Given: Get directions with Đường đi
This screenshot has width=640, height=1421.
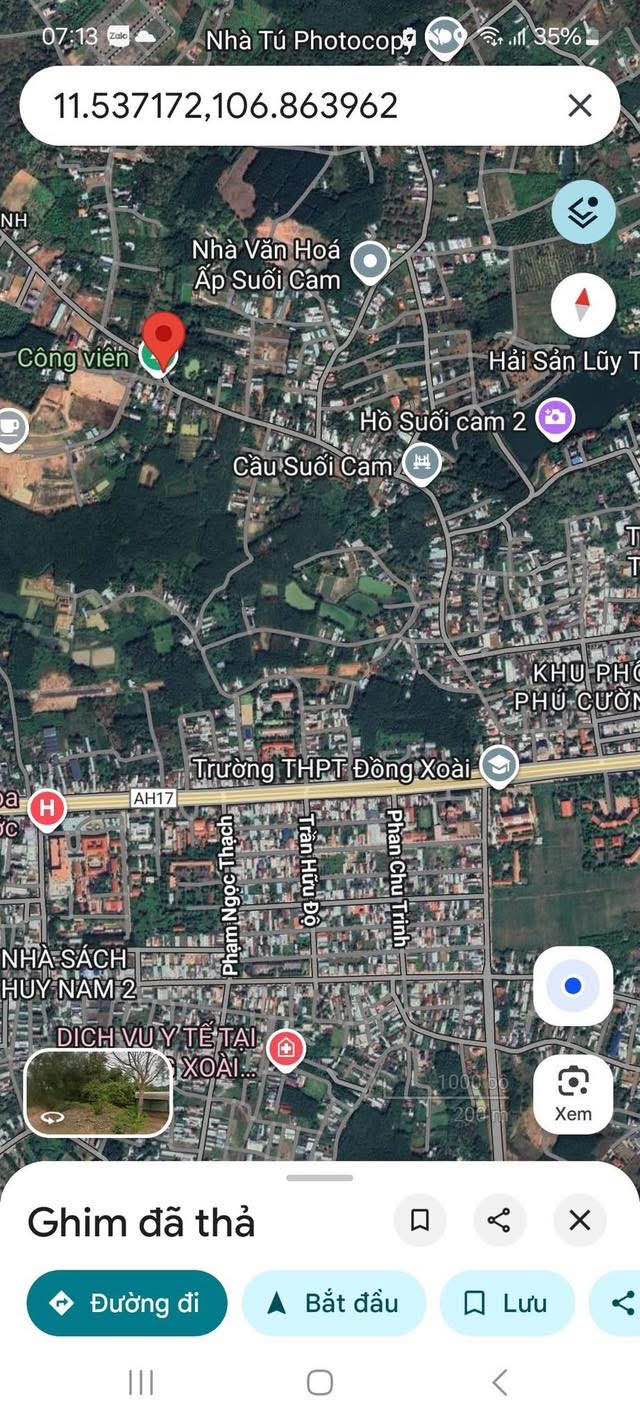Looking at the screenshot, I should point(127,1303).
